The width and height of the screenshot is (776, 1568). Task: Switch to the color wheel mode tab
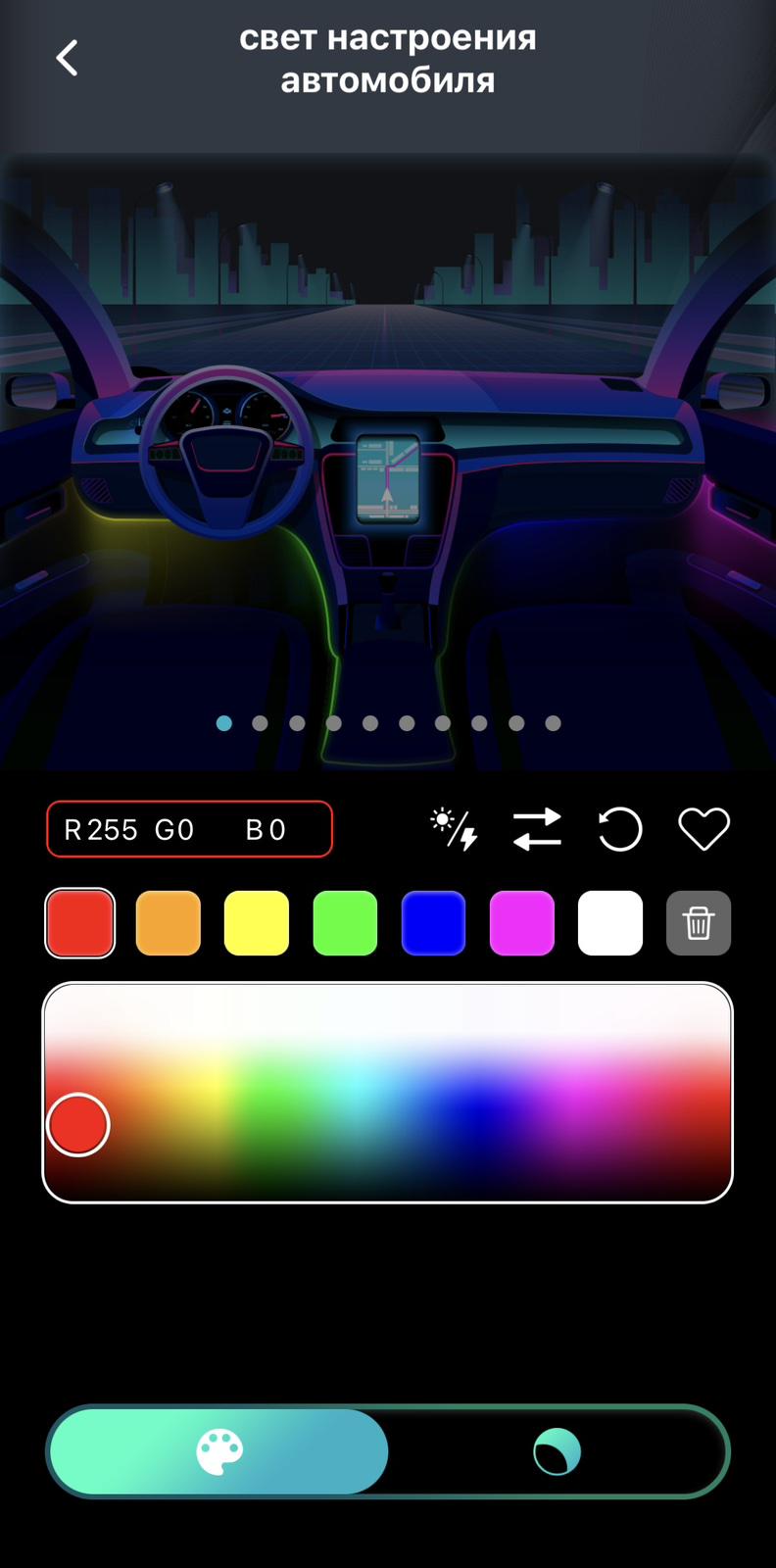point(557,1451)
